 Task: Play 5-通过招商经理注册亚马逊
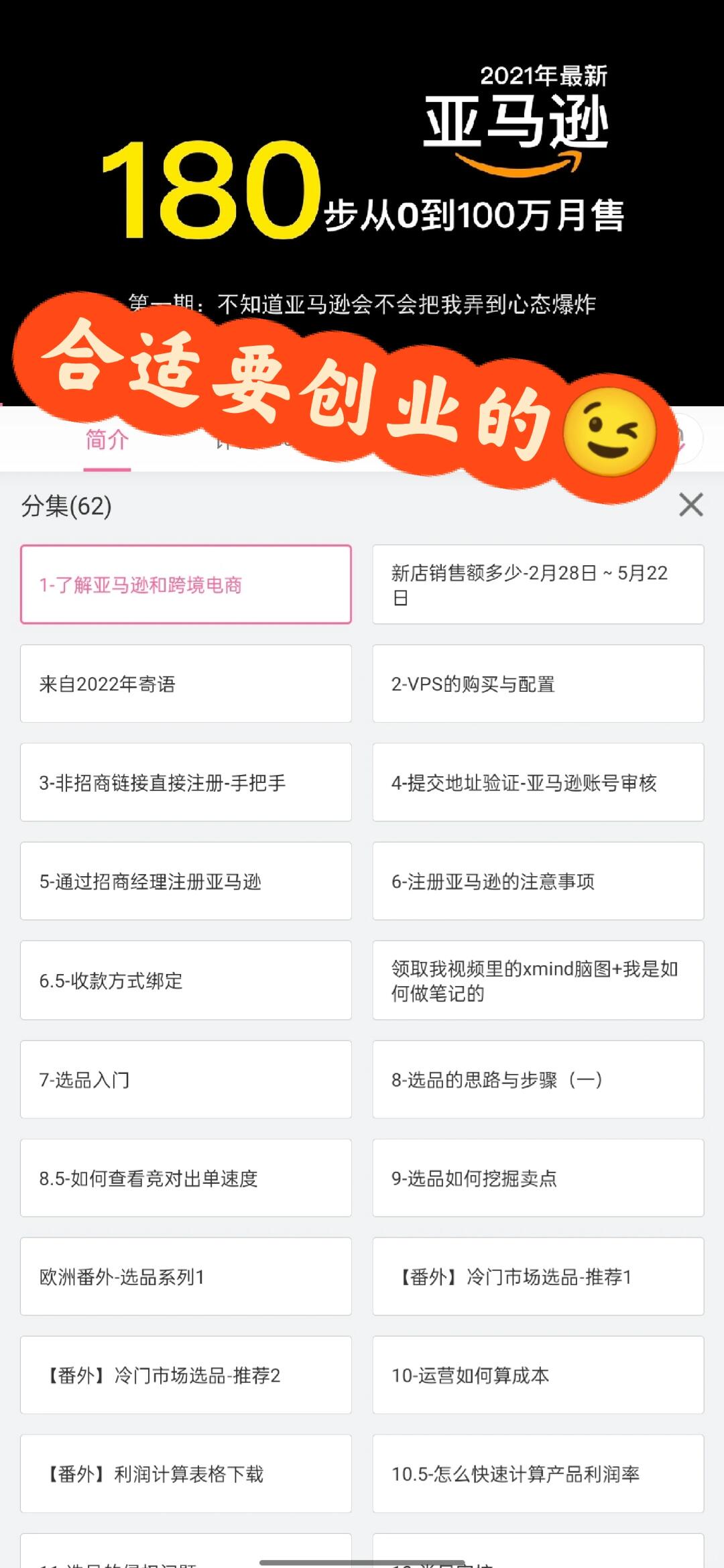click(186, 882)
